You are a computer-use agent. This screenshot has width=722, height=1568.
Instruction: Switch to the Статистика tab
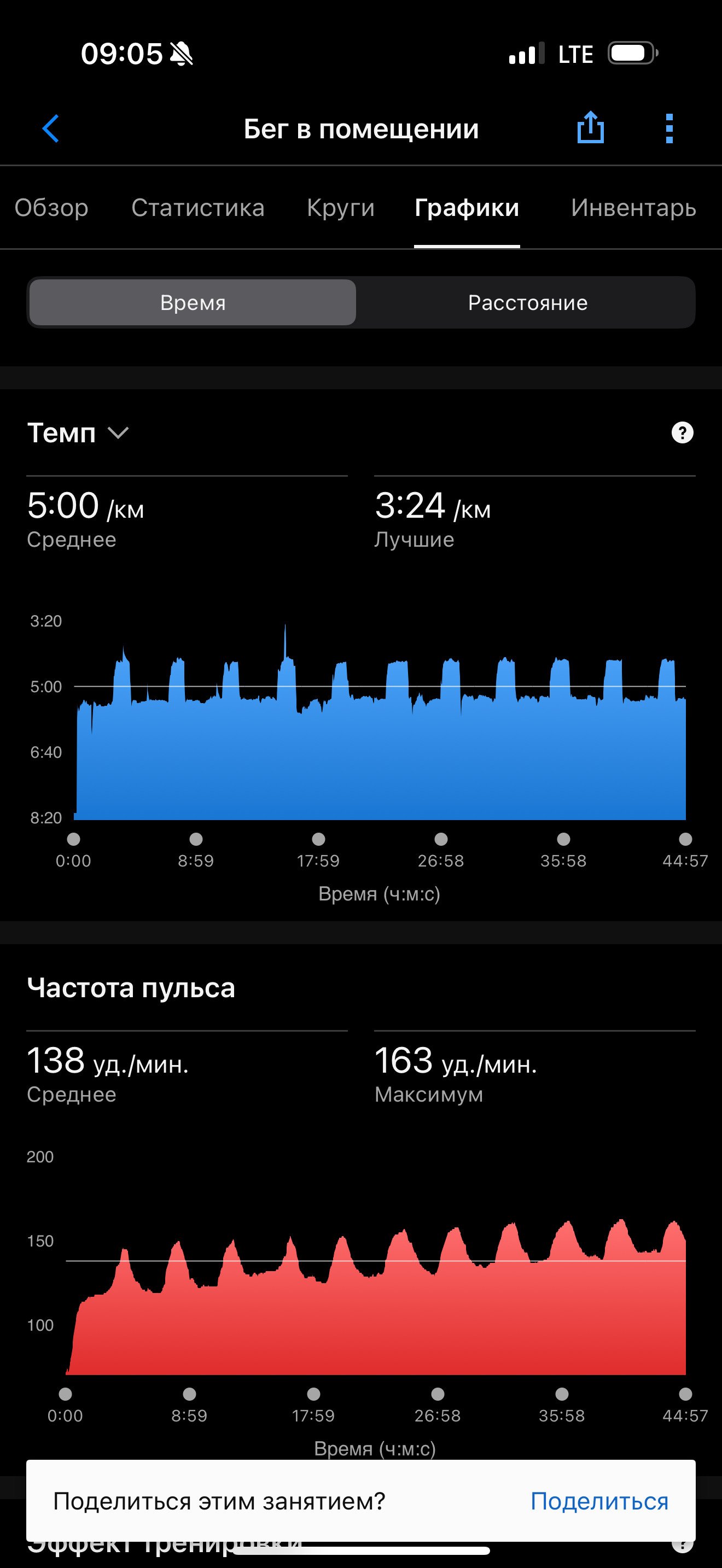(198, 208)
